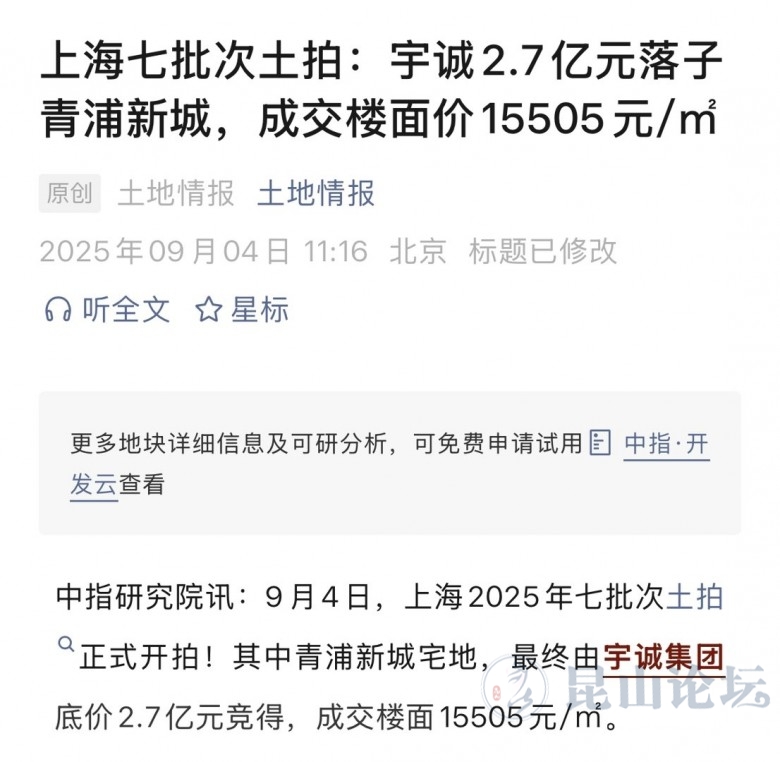Open the 土地情报 account profile link
This screenshot has width=780, height=762.
316,193
